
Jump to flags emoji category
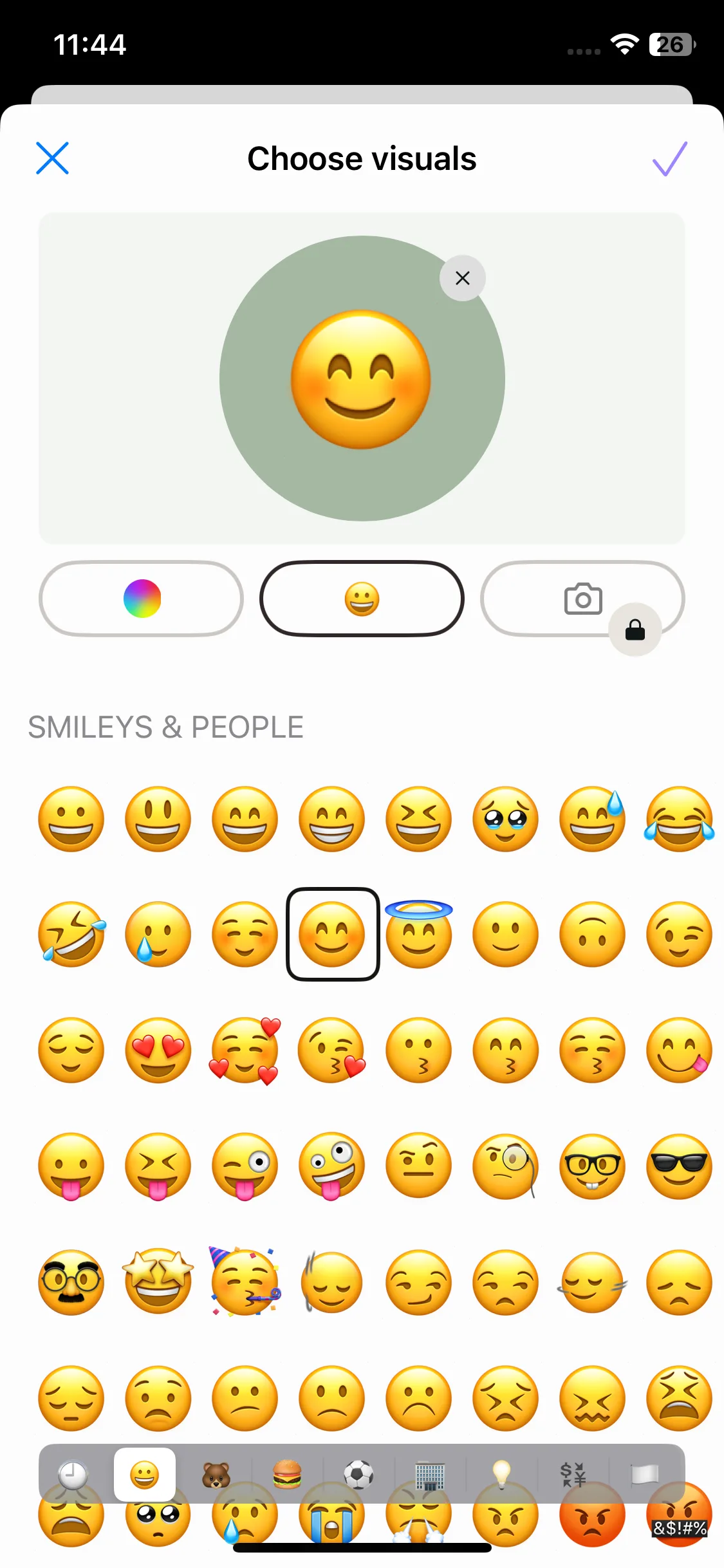(x=644, y=1474)
